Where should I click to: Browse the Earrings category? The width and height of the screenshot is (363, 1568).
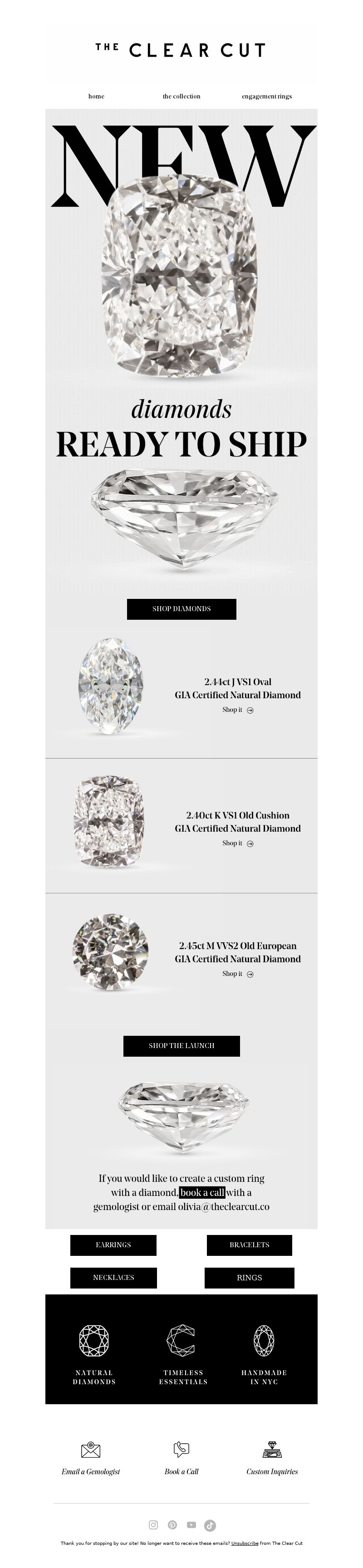113,1245
